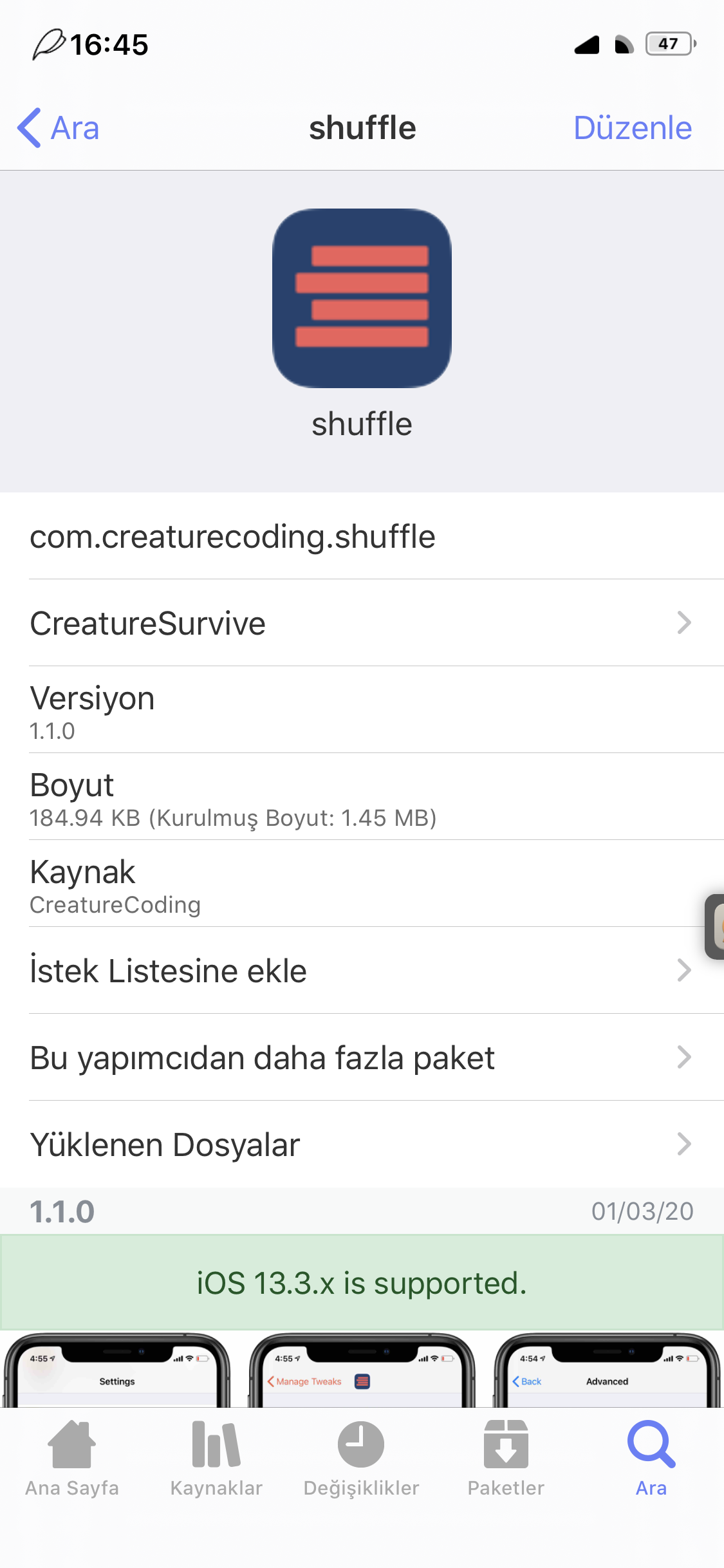Open the Settings screenshot preview
This screenshot has height=1568, width=724.
click(117, 1371)
